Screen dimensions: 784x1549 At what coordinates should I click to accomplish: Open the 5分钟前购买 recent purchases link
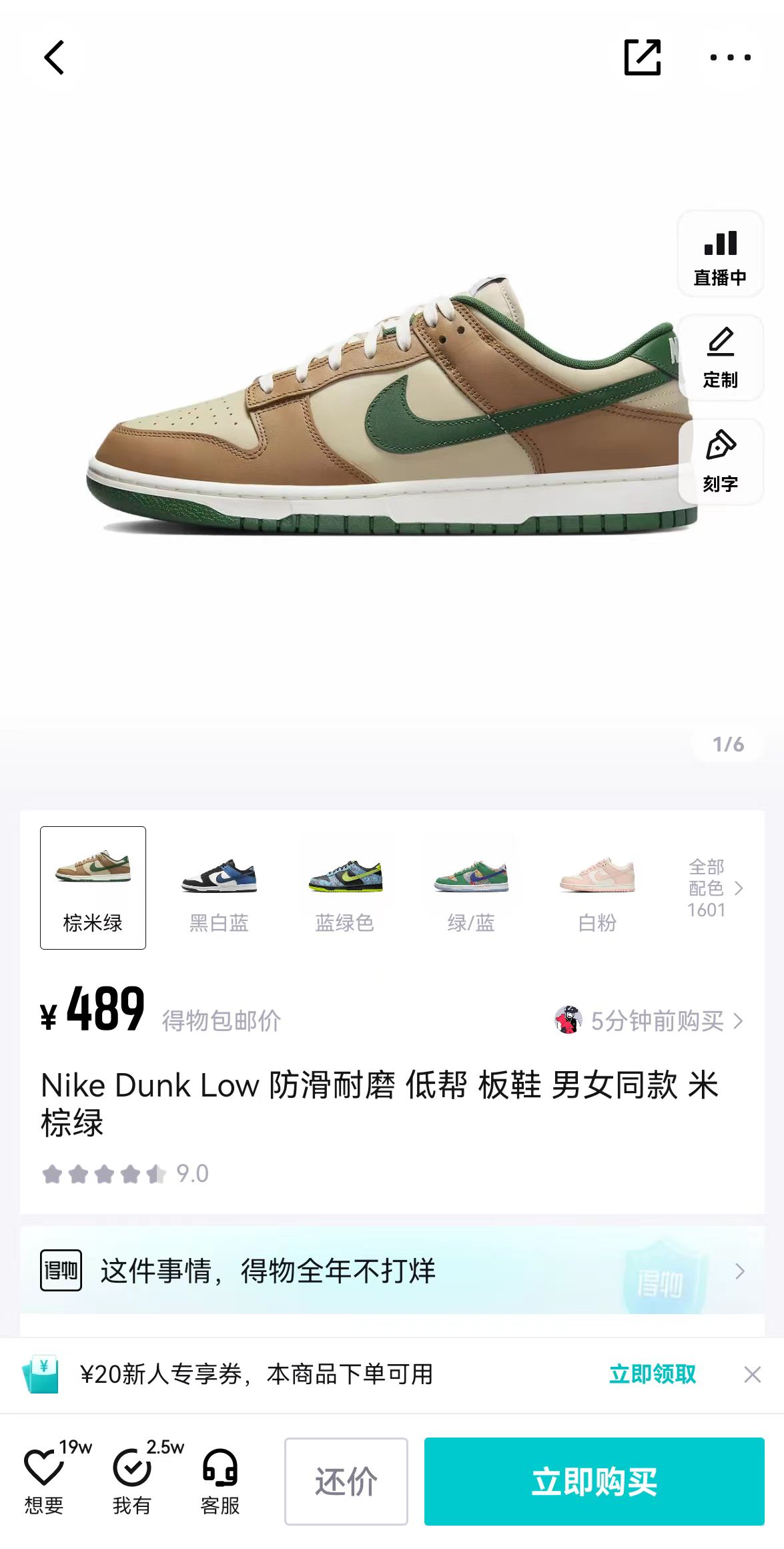[649, 1020]
